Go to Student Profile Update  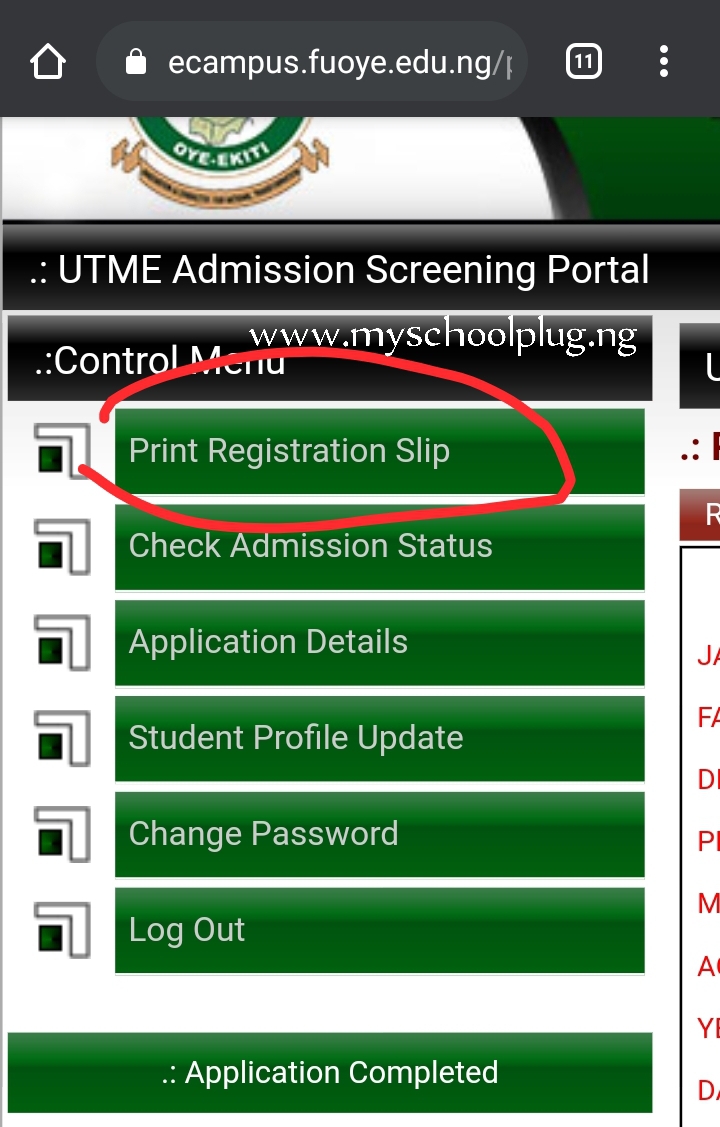[x=379, y=738]
